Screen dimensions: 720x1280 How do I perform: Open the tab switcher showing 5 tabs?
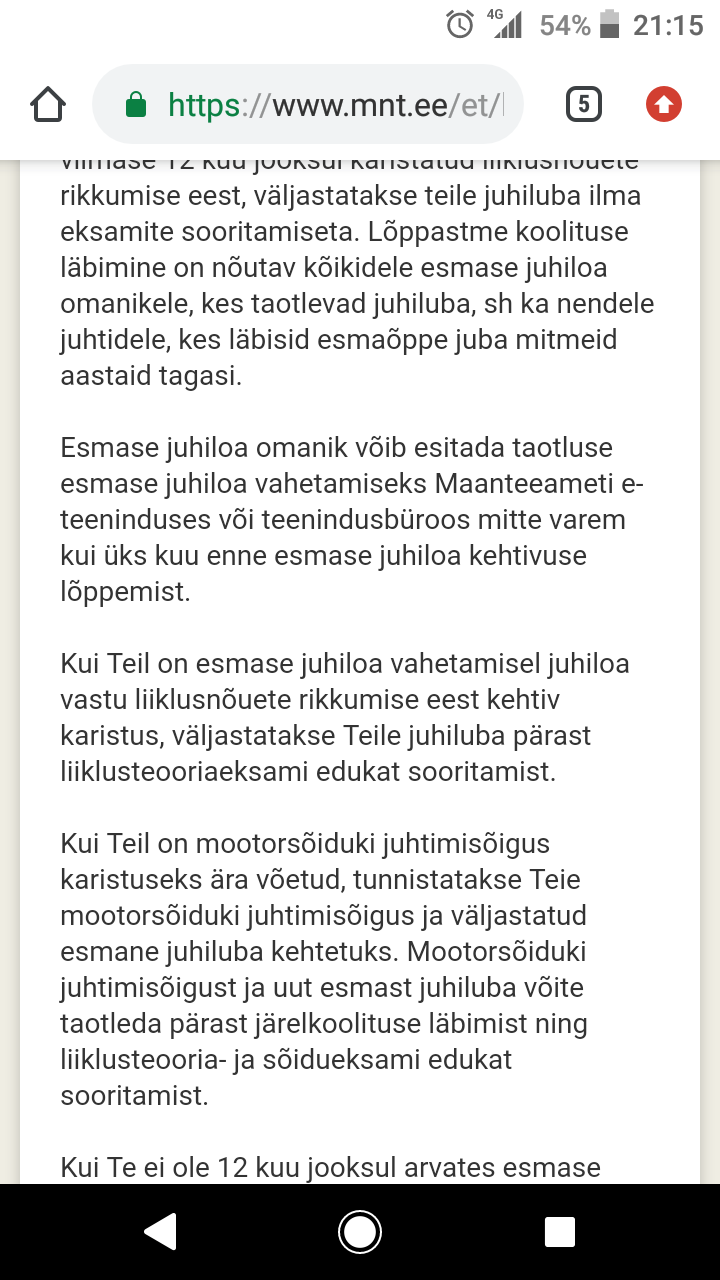coord(584,104)
